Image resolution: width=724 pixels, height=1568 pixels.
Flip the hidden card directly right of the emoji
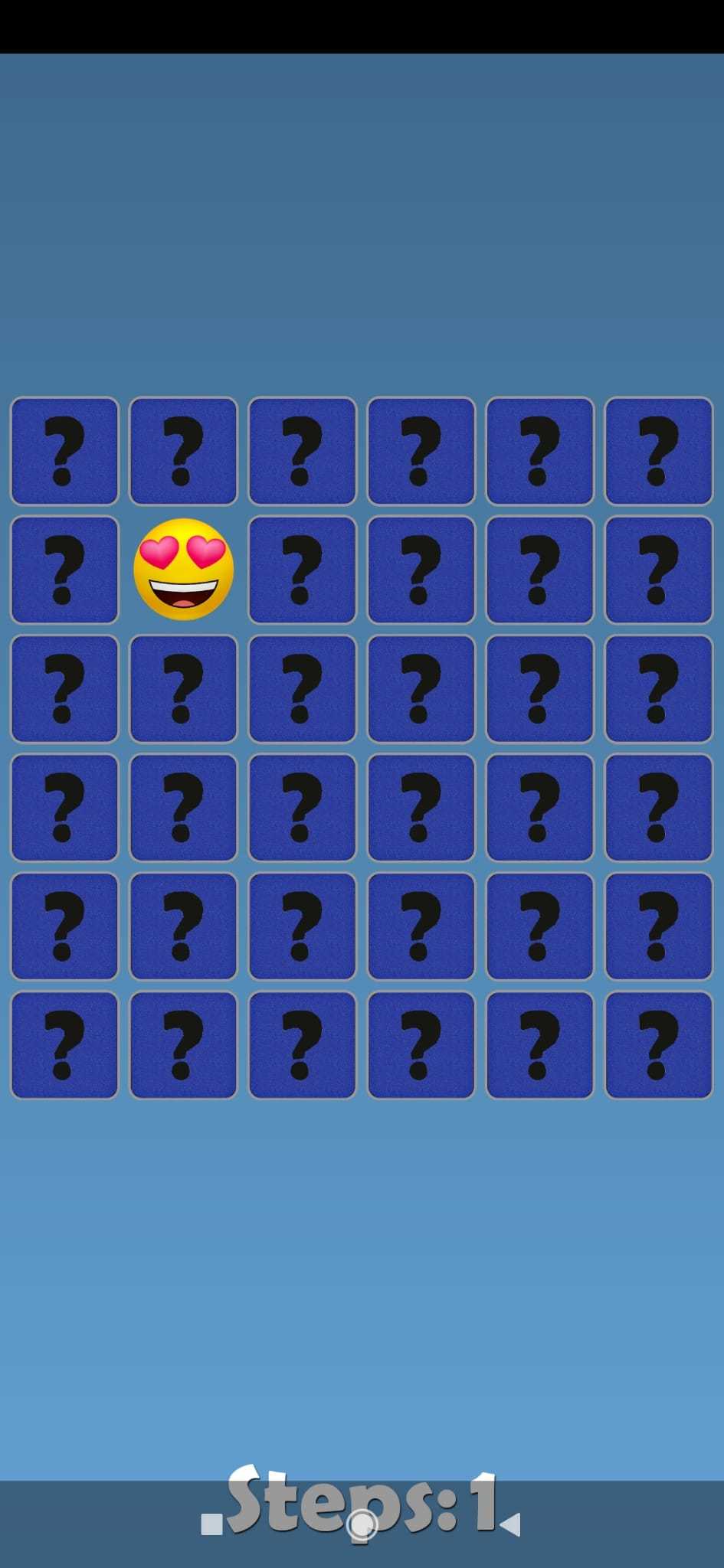coord(302,570)
